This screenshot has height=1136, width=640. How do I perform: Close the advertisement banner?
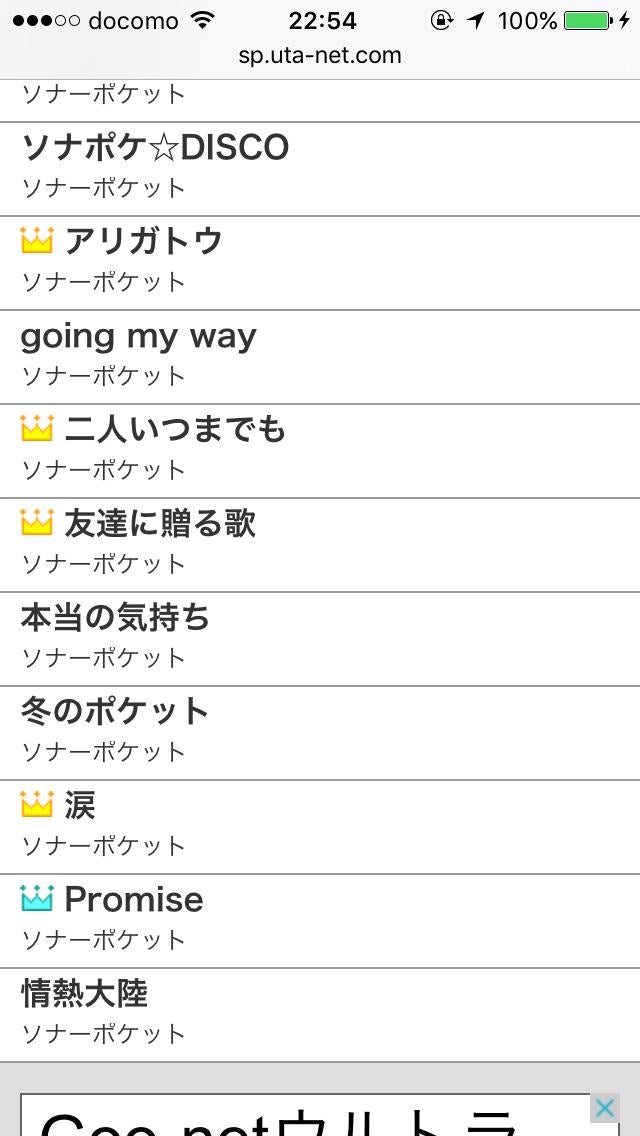(604, 1108)
